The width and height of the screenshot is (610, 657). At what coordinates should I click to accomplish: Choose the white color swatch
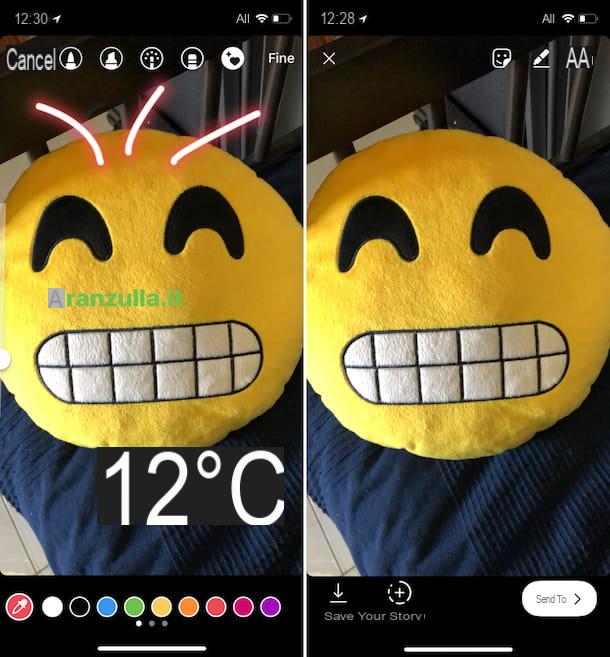click(x=53, y=606)
